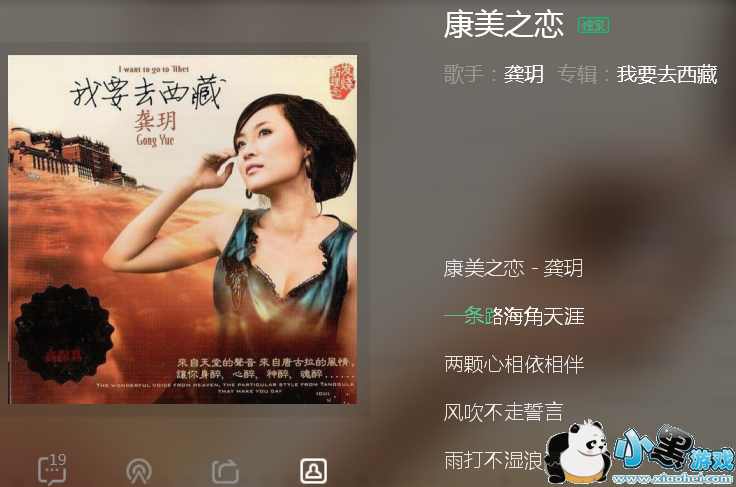Open singer 龚玥's page
Screen dimensions: 736x487
point(523,74)
